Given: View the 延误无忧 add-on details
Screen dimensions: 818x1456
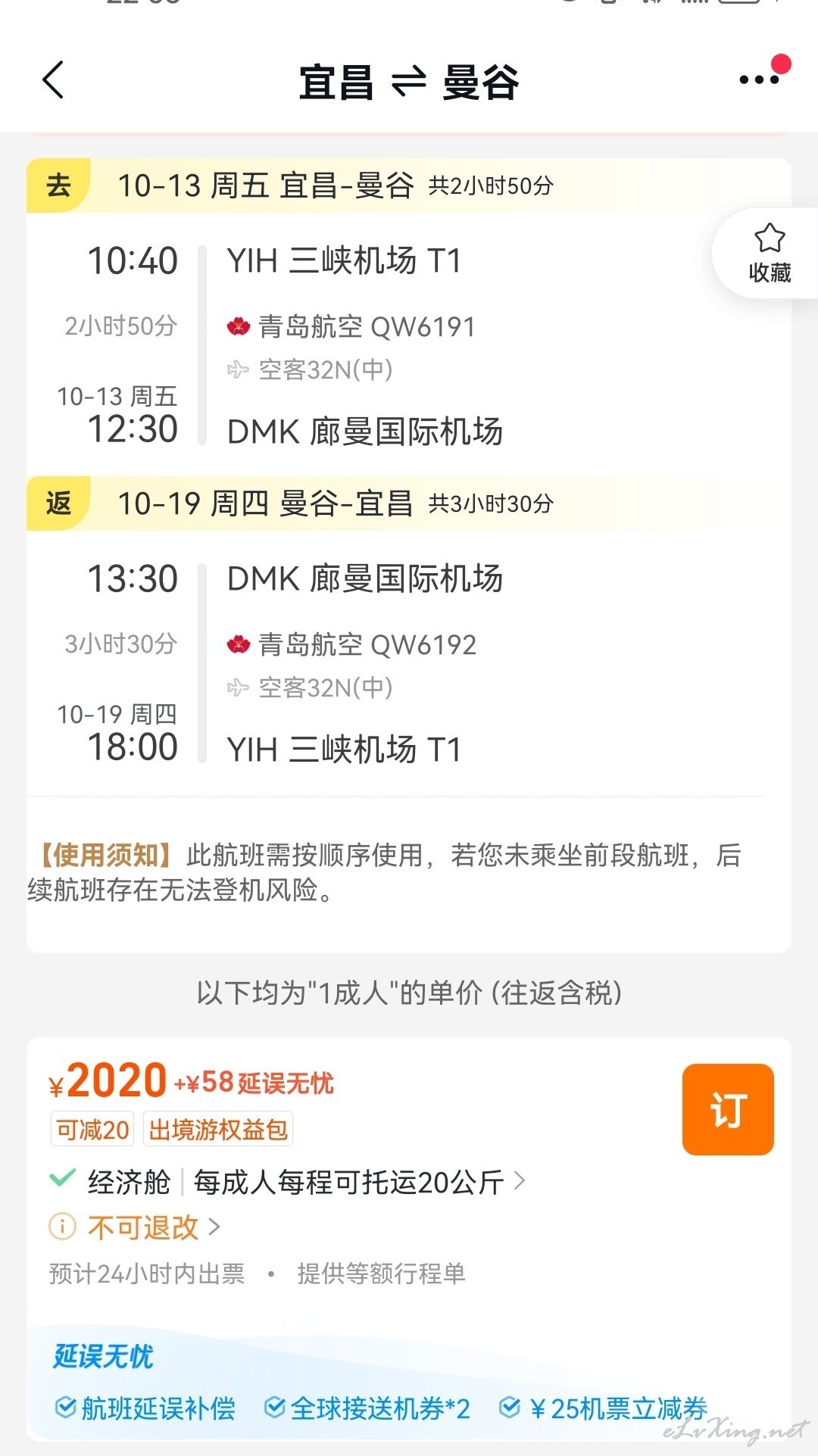Looking at the screenshot, I should (x=103, y=1355).
